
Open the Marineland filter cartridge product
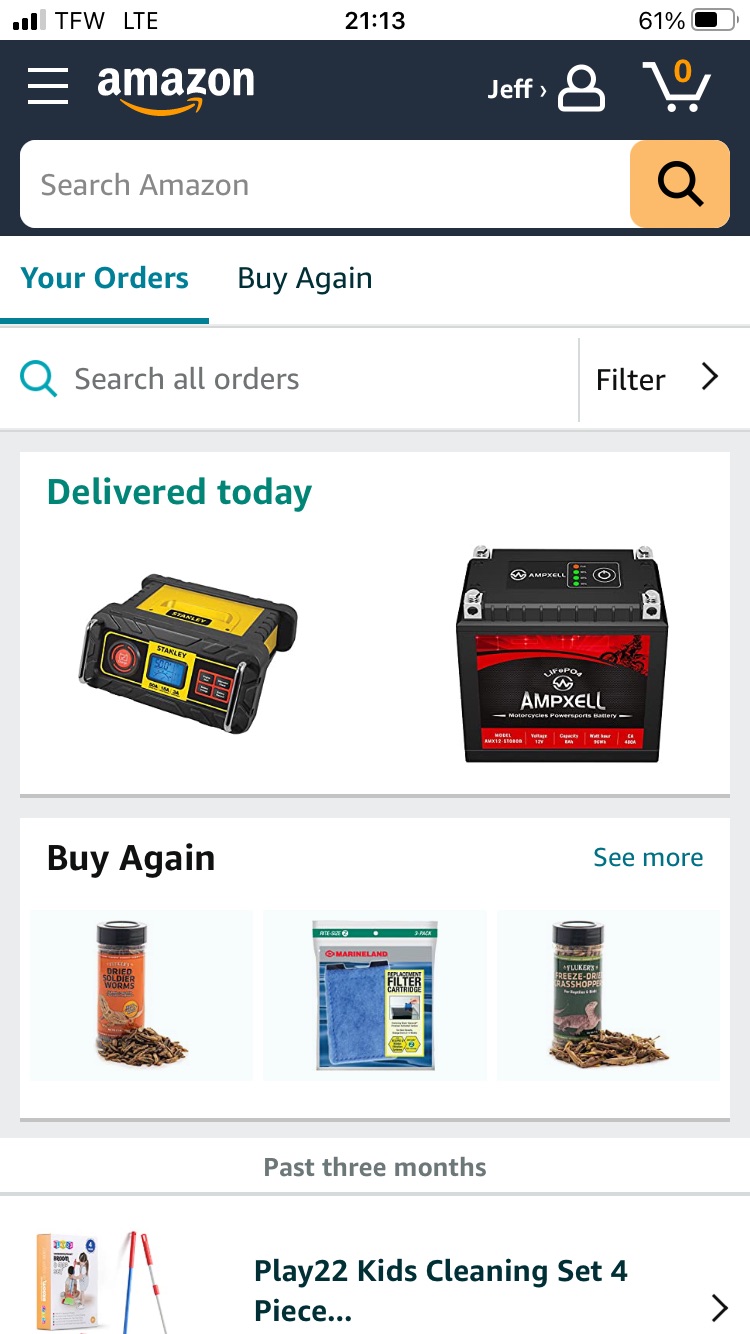[374, 993]
